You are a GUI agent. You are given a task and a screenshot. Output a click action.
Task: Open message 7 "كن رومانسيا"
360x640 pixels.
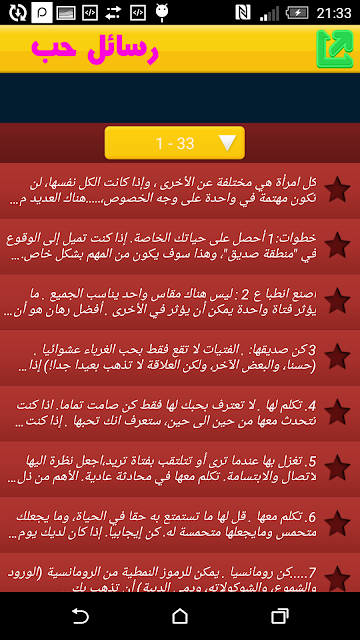(x=180, y=572)
